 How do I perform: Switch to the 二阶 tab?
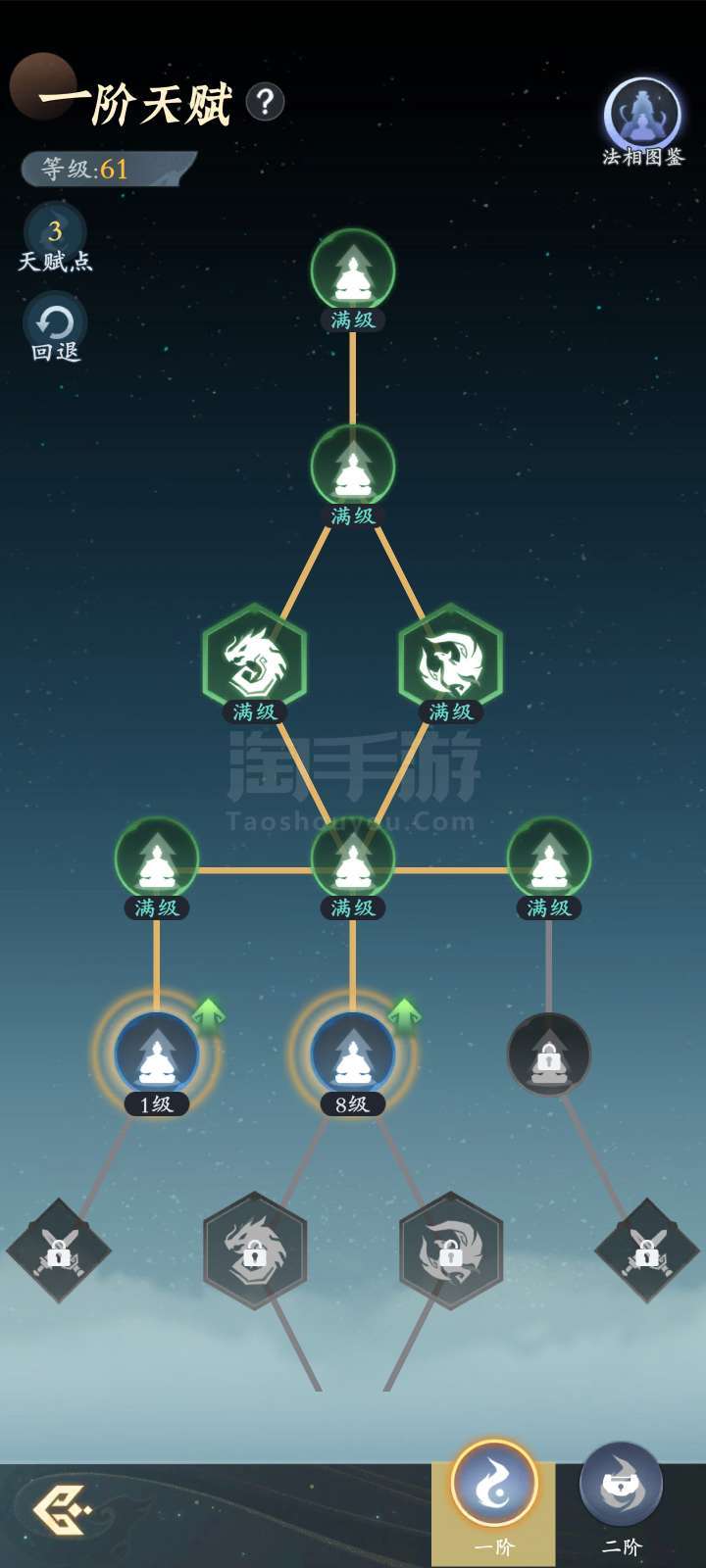(x=621, y=1499)
